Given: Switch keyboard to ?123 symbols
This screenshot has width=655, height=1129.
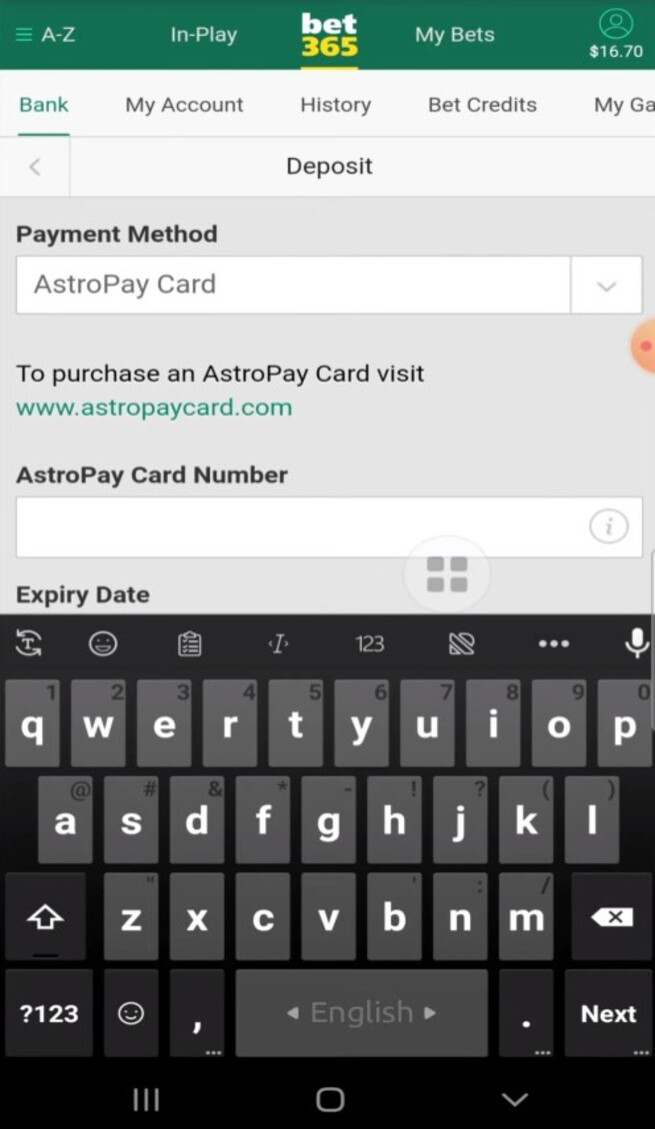Looking at the screenshot, I should coord(49,1013).
